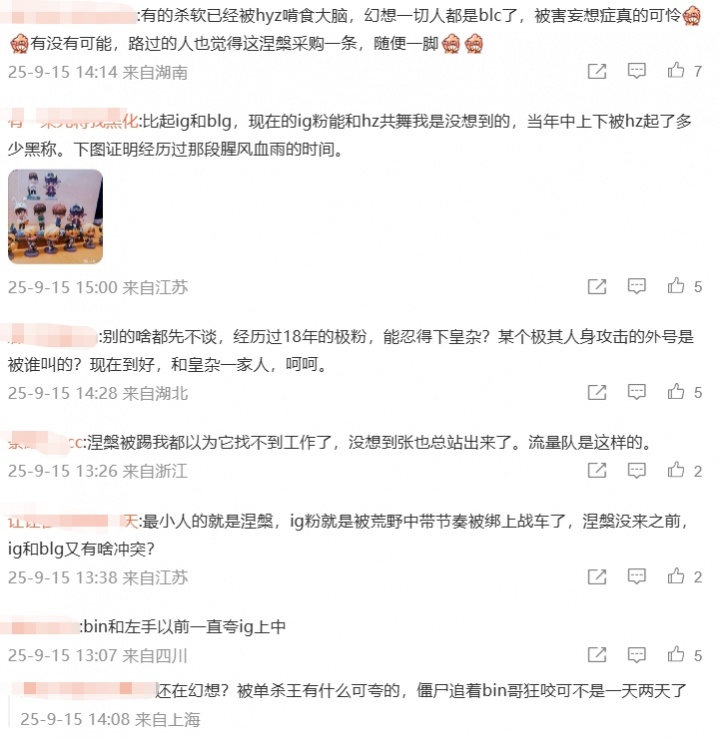Like the 13:07 comment from 四川
Image resolution: width=720 pixels, height=740 pixels.
pyautogui.click(x=677, y=655)
